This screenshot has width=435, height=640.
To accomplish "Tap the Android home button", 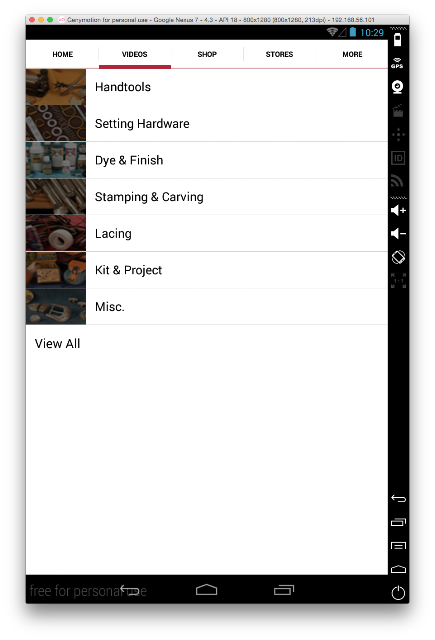I will click(206, 590).
